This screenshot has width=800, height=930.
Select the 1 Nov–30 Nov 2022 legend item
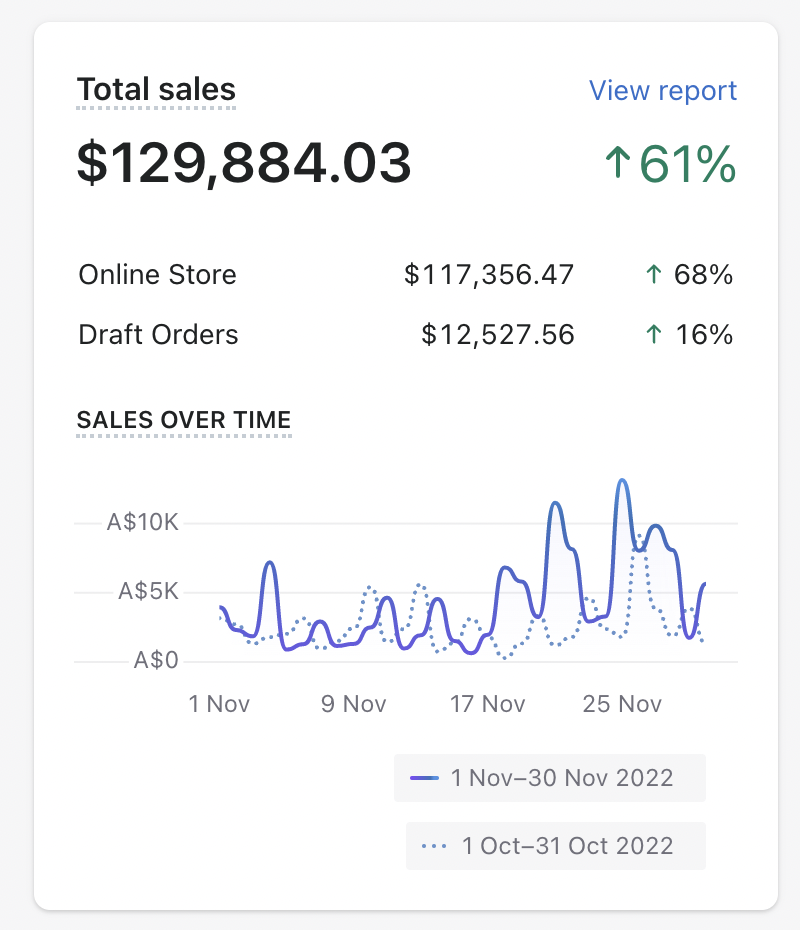(x=549, y=778)
